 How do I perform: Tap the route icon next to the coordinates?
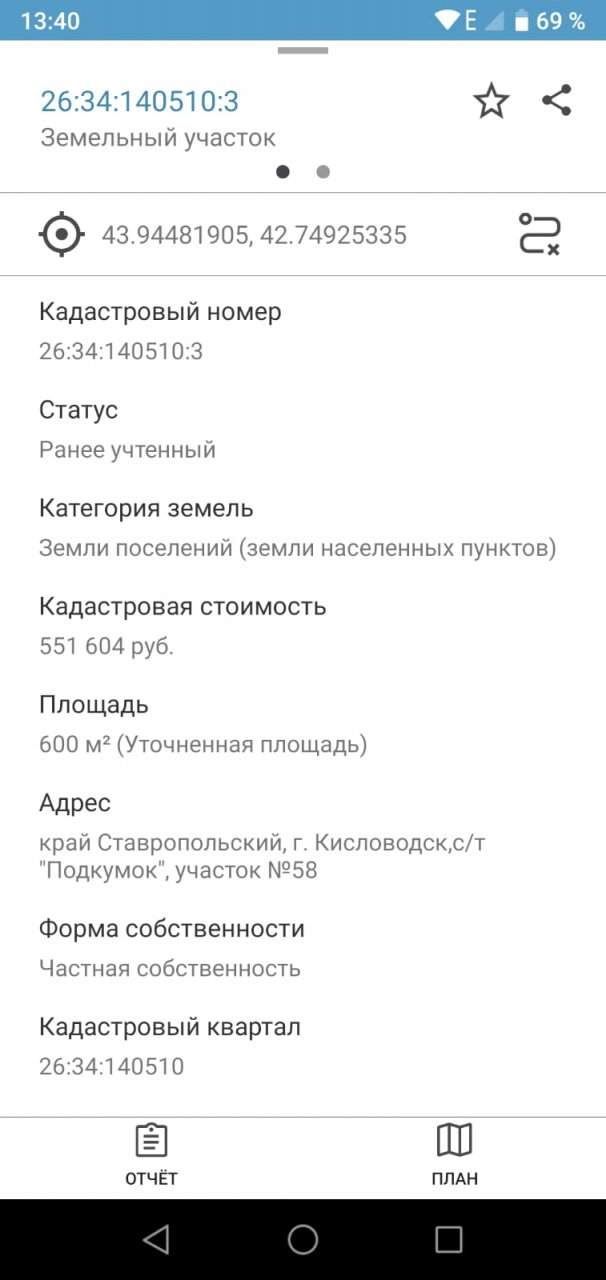tap(539, 234)
